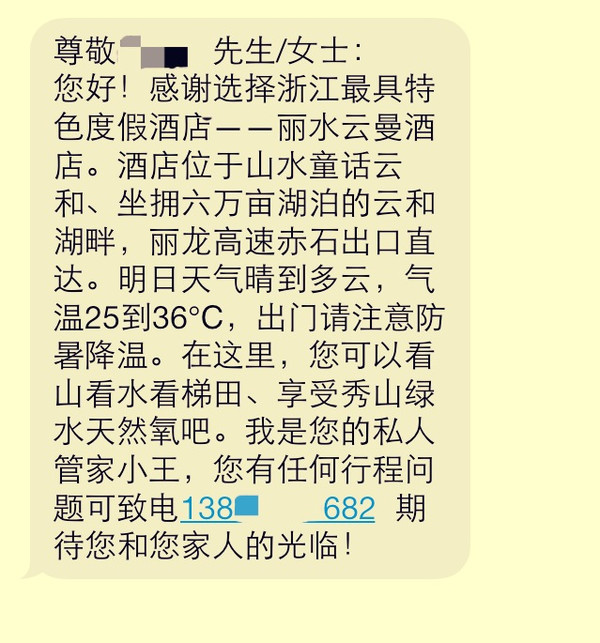Call the underlined phone number starting with 138
This screenshot has width=600, height=643.
[277, 509]
